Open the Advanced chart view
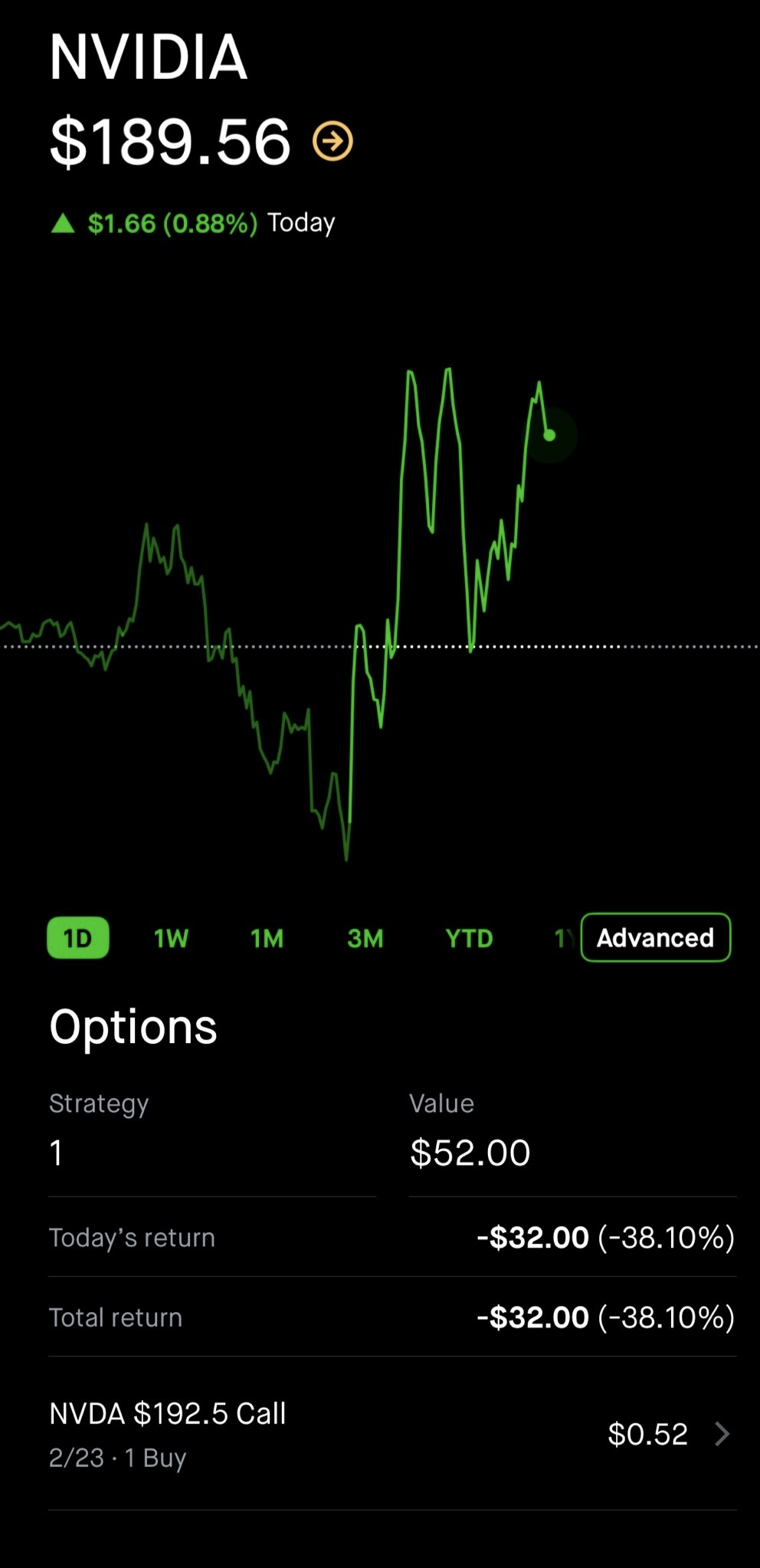Screen dimensions: 760x1568 [655, 937]
